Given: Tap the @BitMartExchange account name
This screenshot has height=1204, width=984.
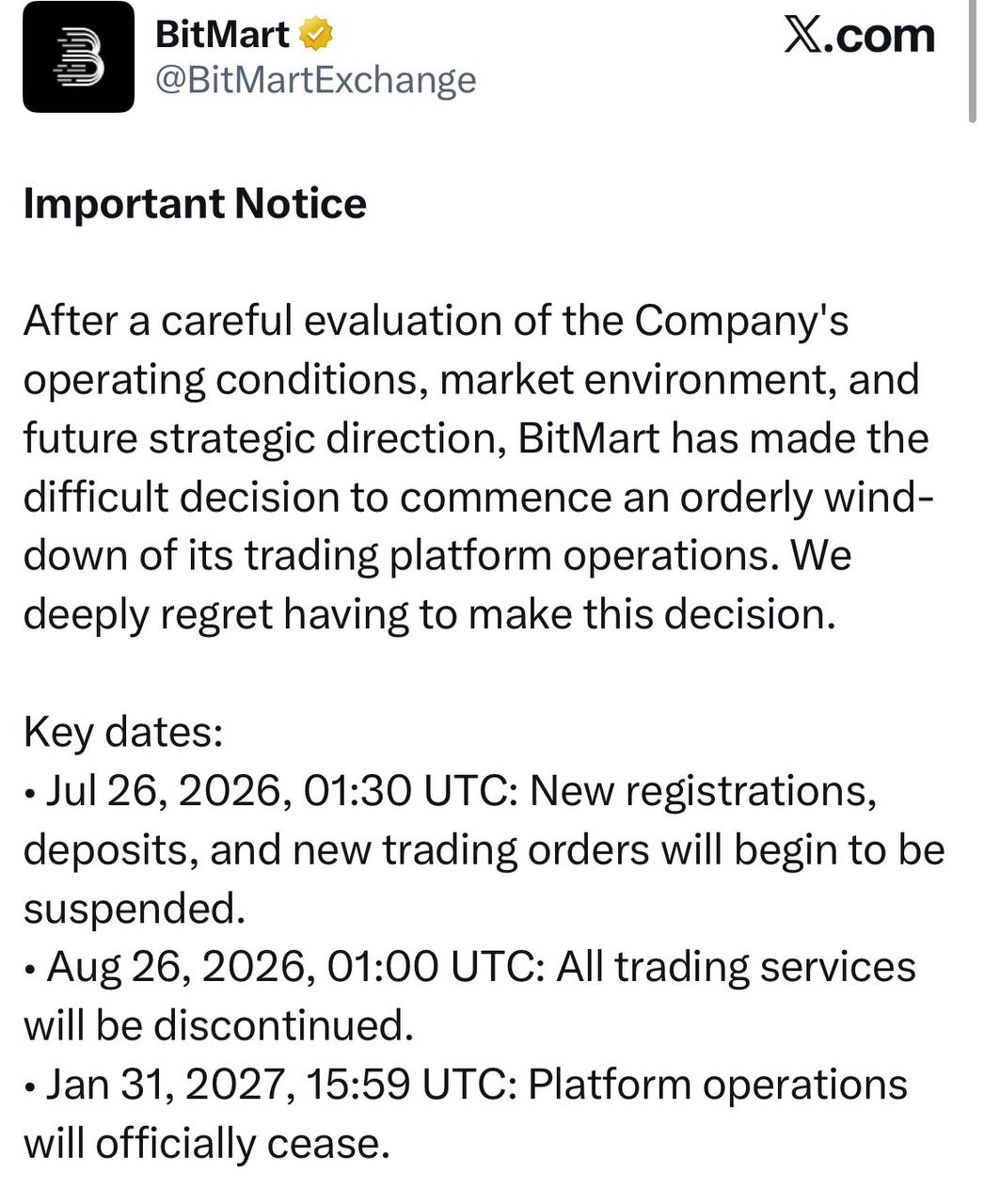Looking at the screenshot, I should click(315, 80).
